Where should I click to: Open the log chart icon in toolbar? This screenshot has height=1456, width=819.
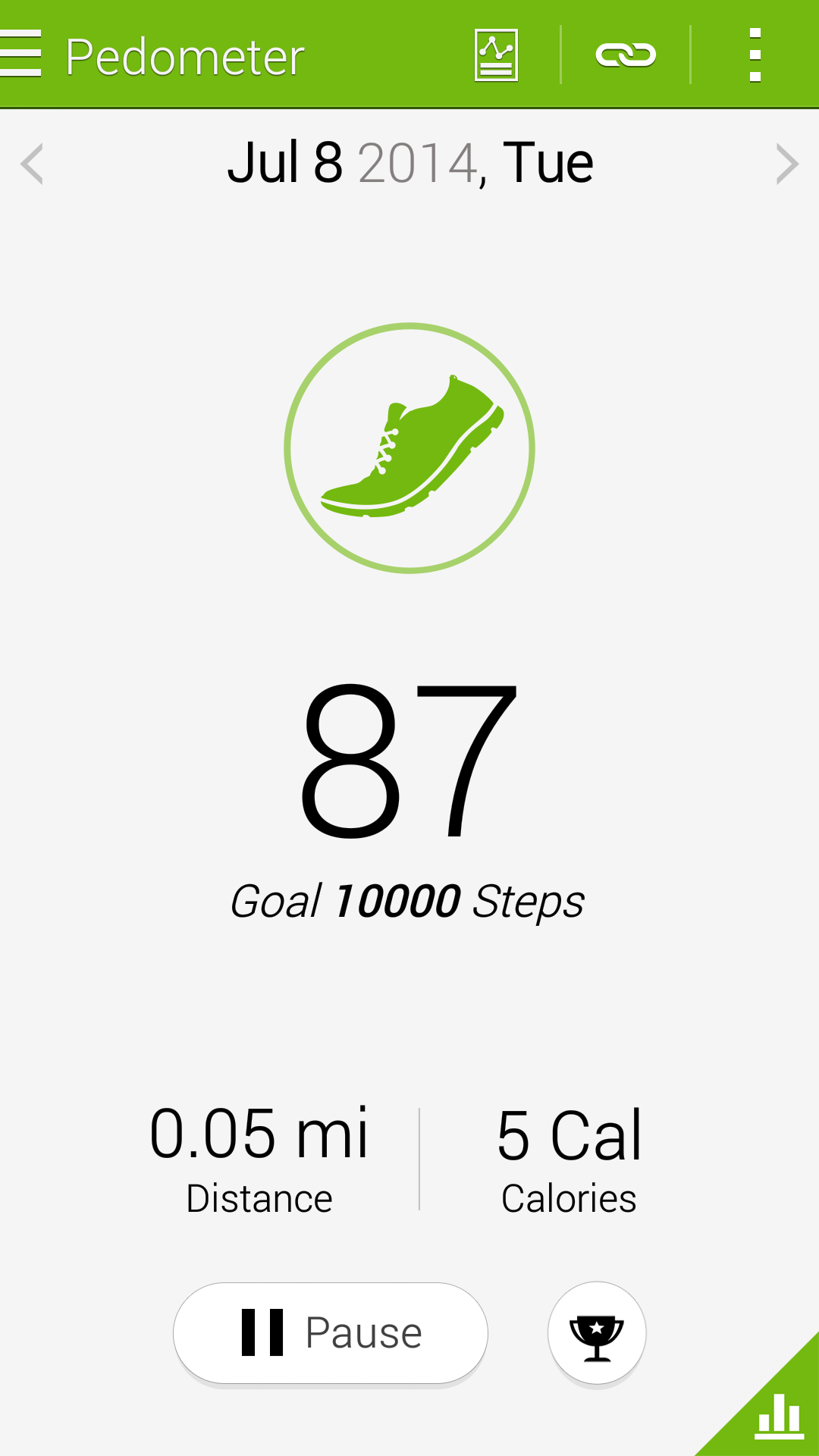click(x=496, y=55)
